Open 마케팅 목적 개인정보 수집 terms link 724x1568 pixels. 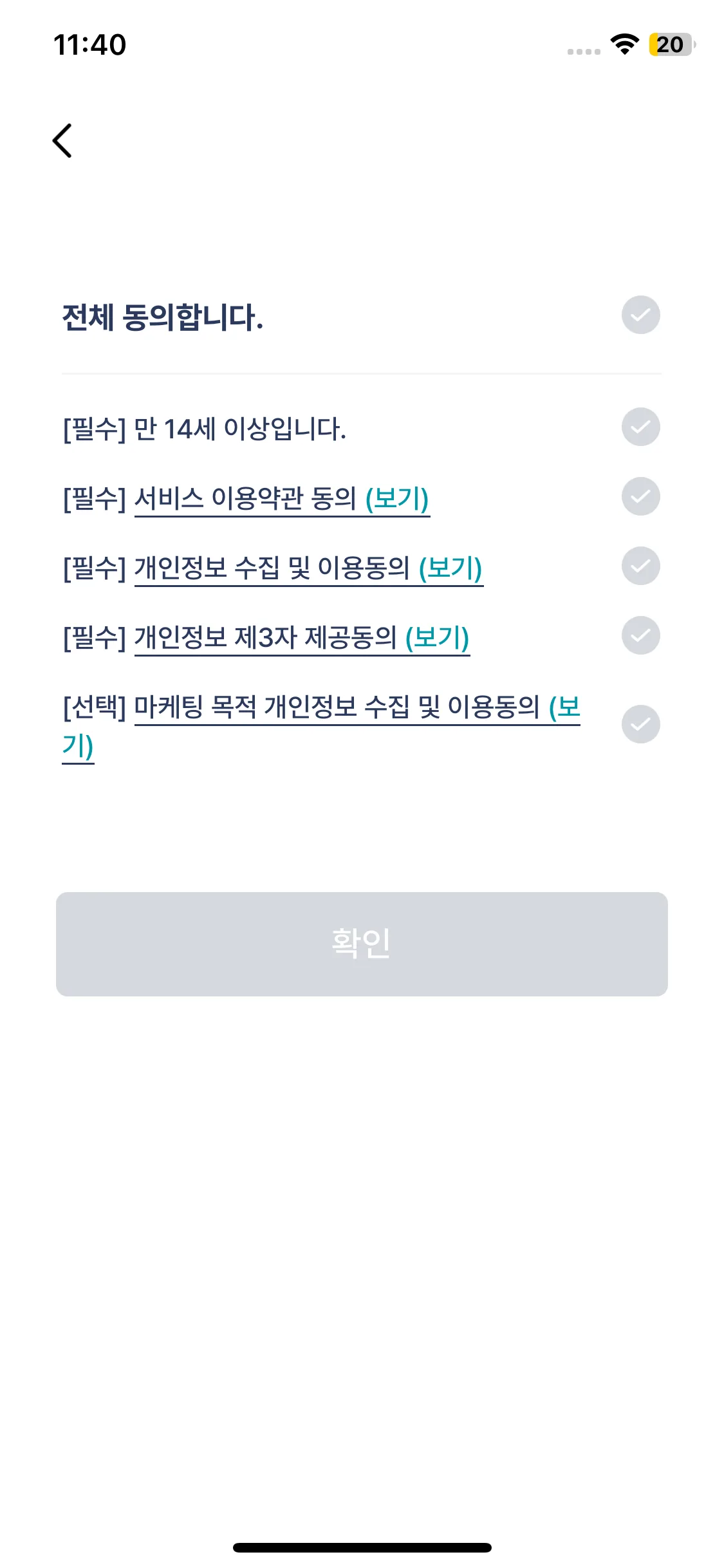point(564,707)
